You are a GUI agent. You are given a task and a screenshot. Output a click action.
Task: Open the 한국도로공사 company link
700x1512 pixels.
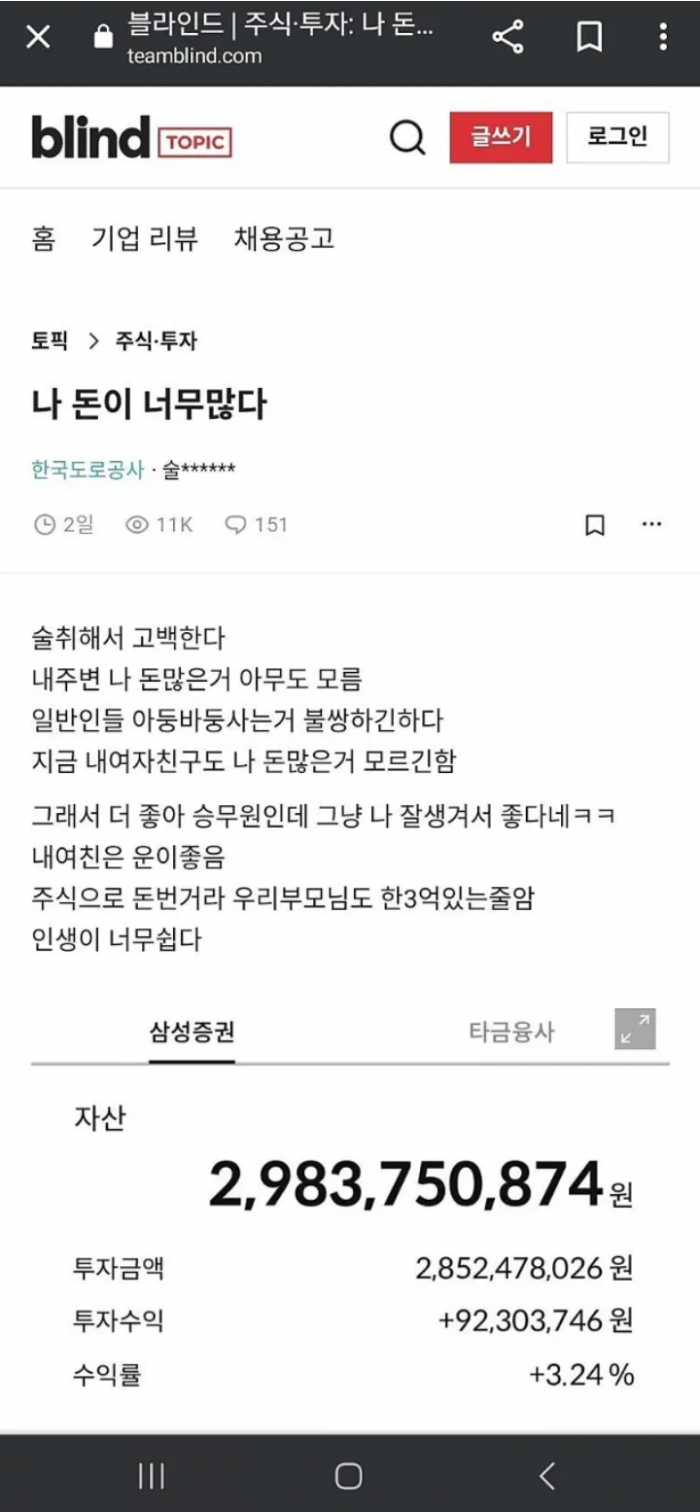click(88, 469)
